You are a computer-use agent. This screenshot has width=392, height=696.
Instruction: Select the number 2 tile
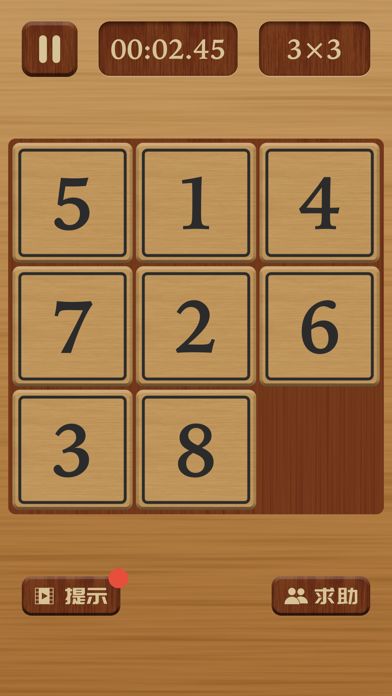(196, 326)
